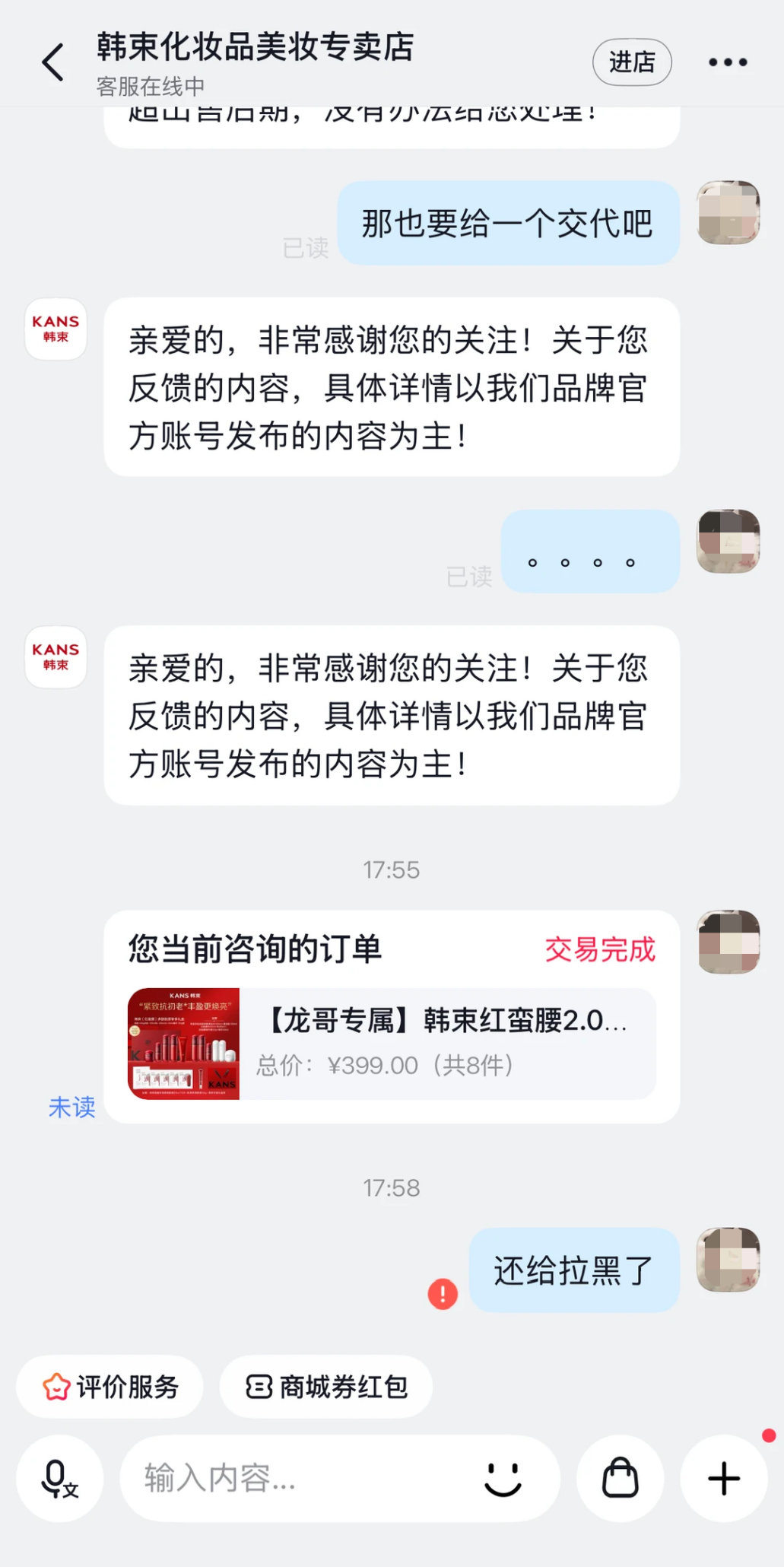Tap the 进店 button to enter store

(632, 62)
